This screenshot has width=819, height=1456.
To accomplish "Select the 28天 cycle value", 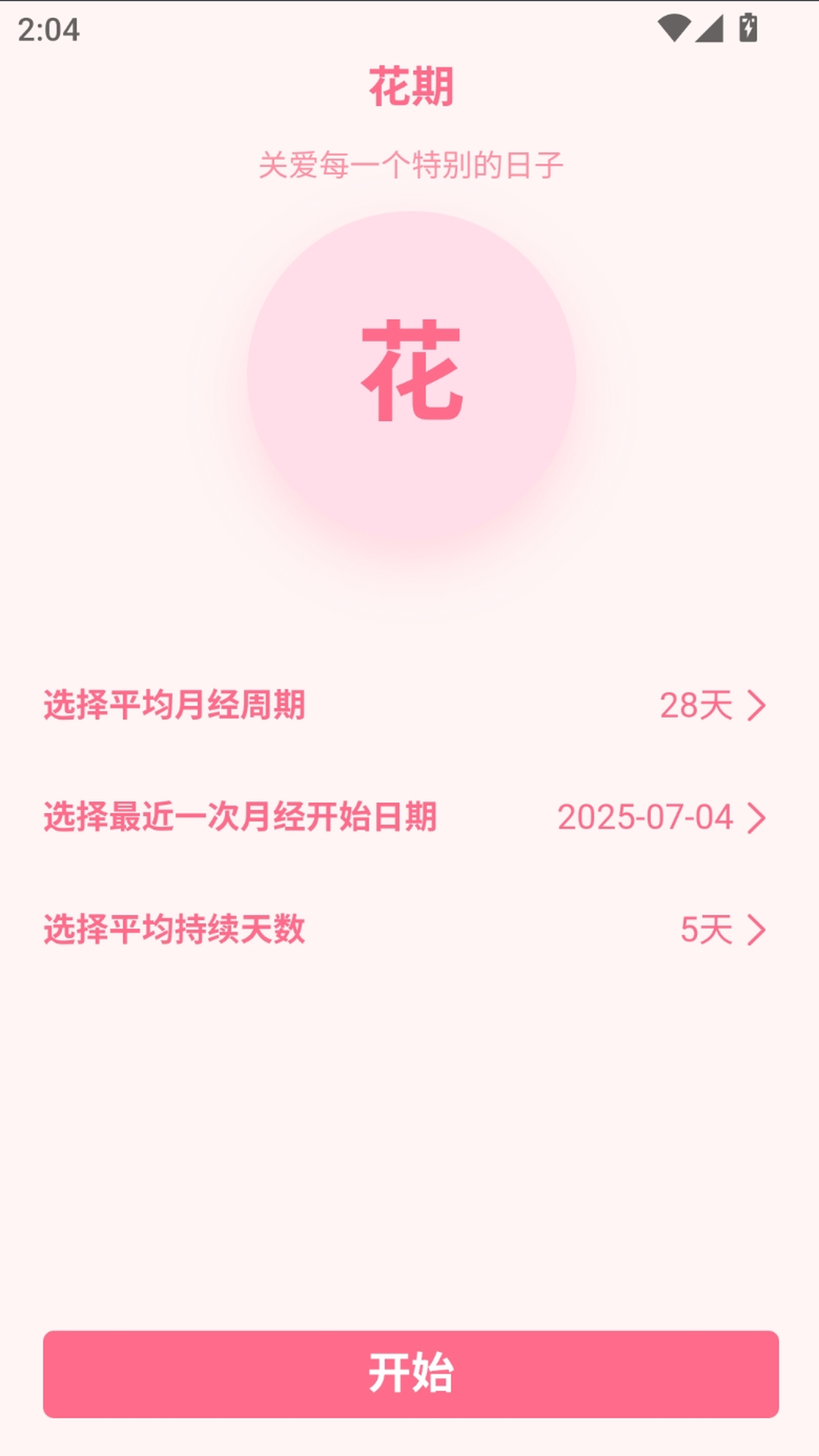I will tap(694, 707).
